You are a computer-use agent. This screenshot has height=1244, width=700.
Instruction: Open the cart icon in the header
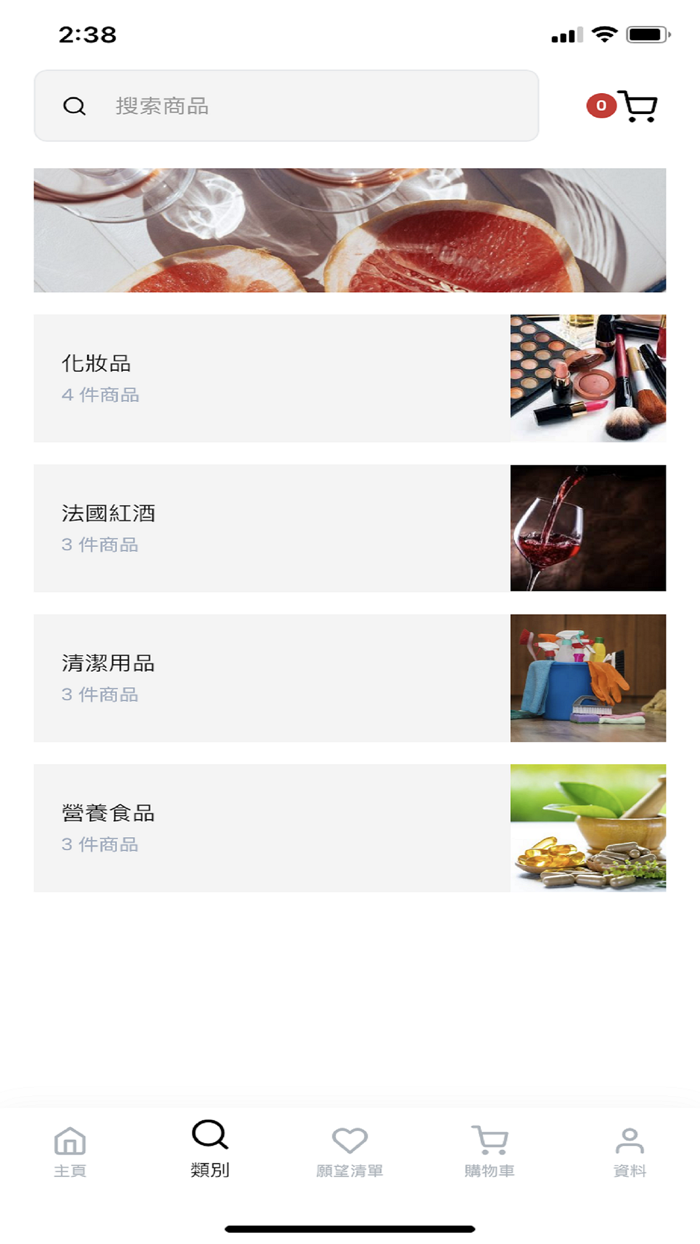click(x=636, y=106)
